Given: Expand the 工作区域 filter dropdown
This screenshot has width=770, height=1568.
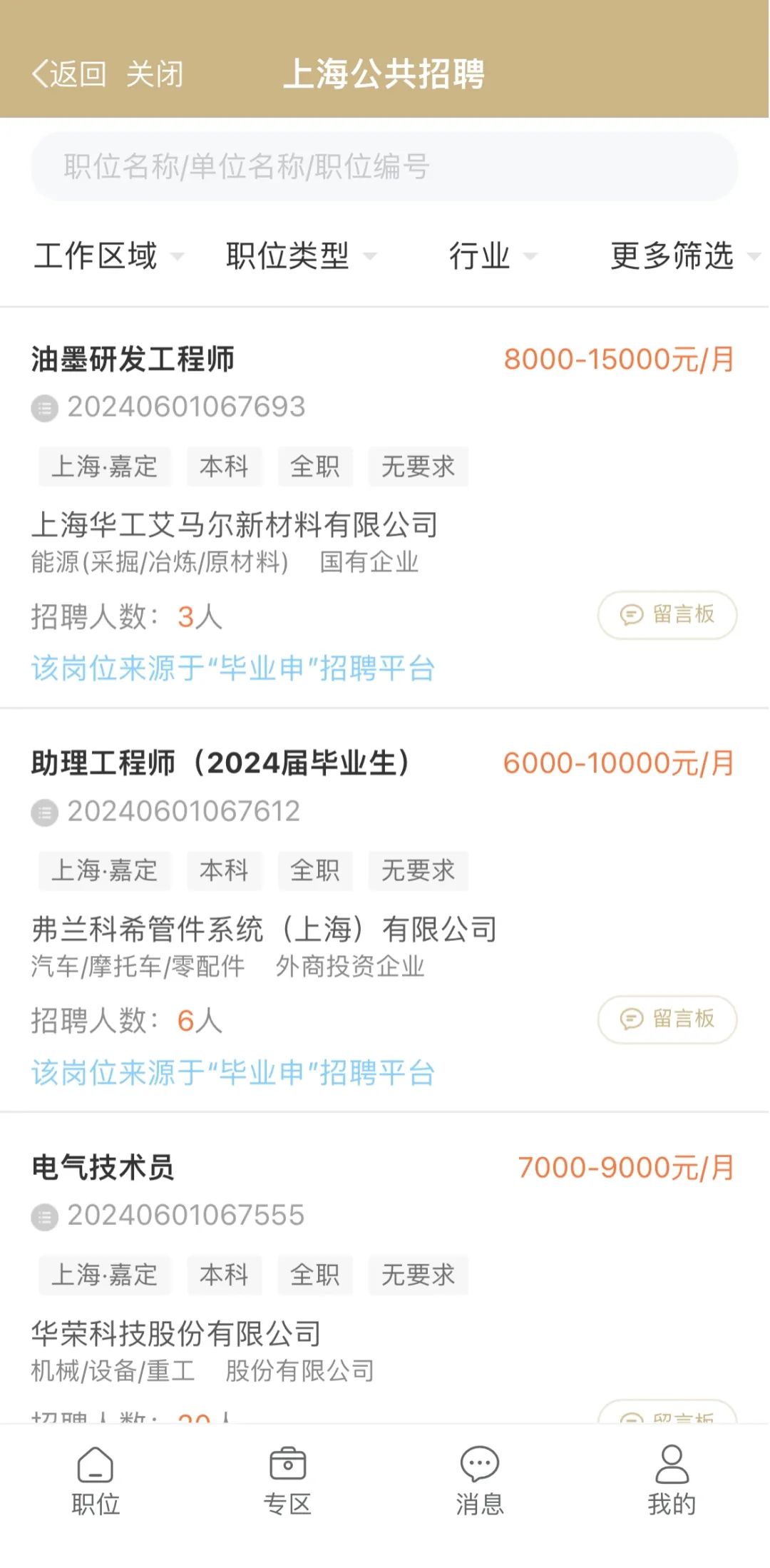Looking at the screenshot, I should (107, 256).
